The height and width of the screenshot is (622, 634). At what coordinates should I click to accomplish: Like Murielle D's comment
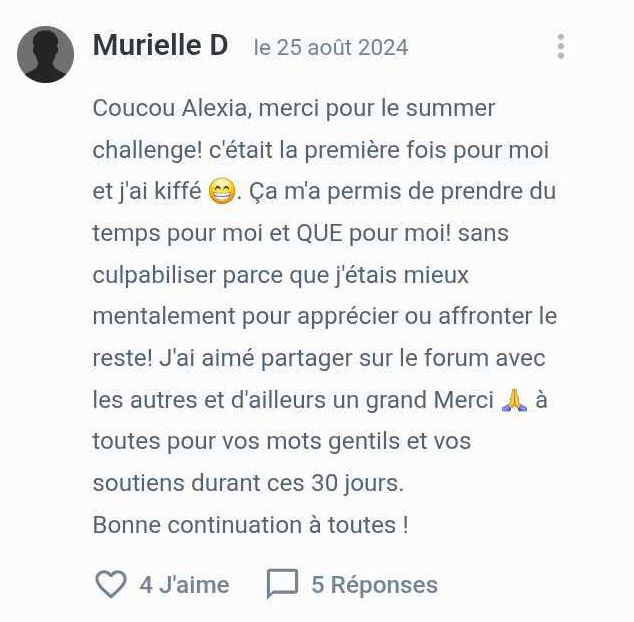[111, 584]
